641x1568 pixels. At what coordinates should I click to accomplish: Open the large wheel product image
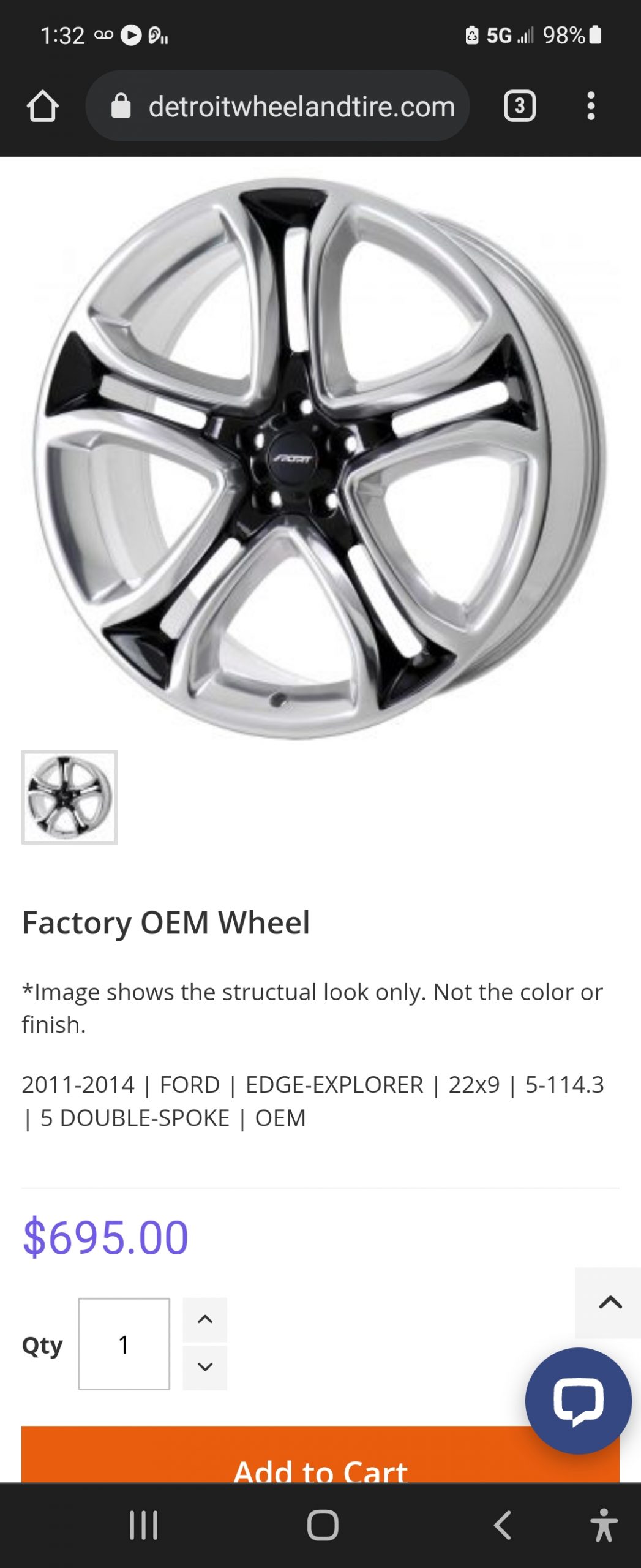coord(320,458)
